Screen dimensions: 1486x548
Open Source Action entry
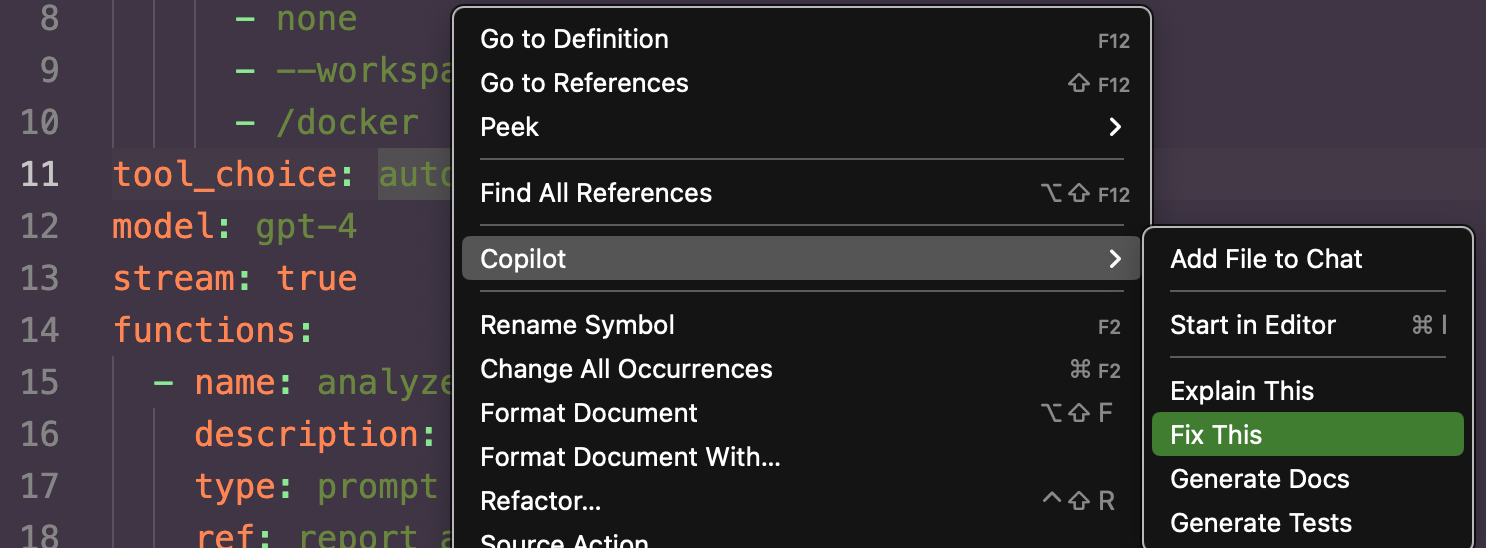click(564, 540)
